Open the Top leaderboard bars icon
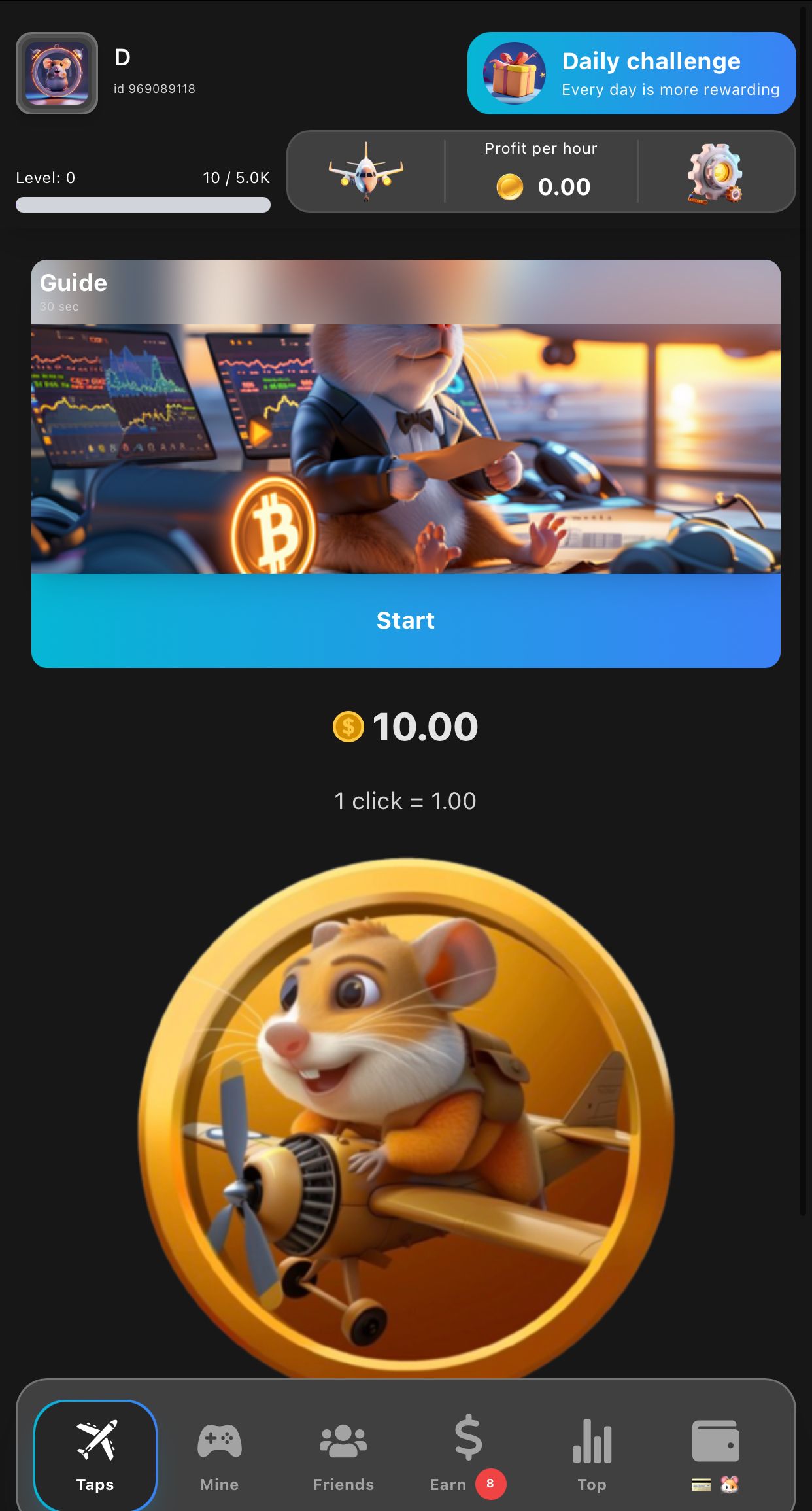Screen dimensions: 812x1511 590,1442
